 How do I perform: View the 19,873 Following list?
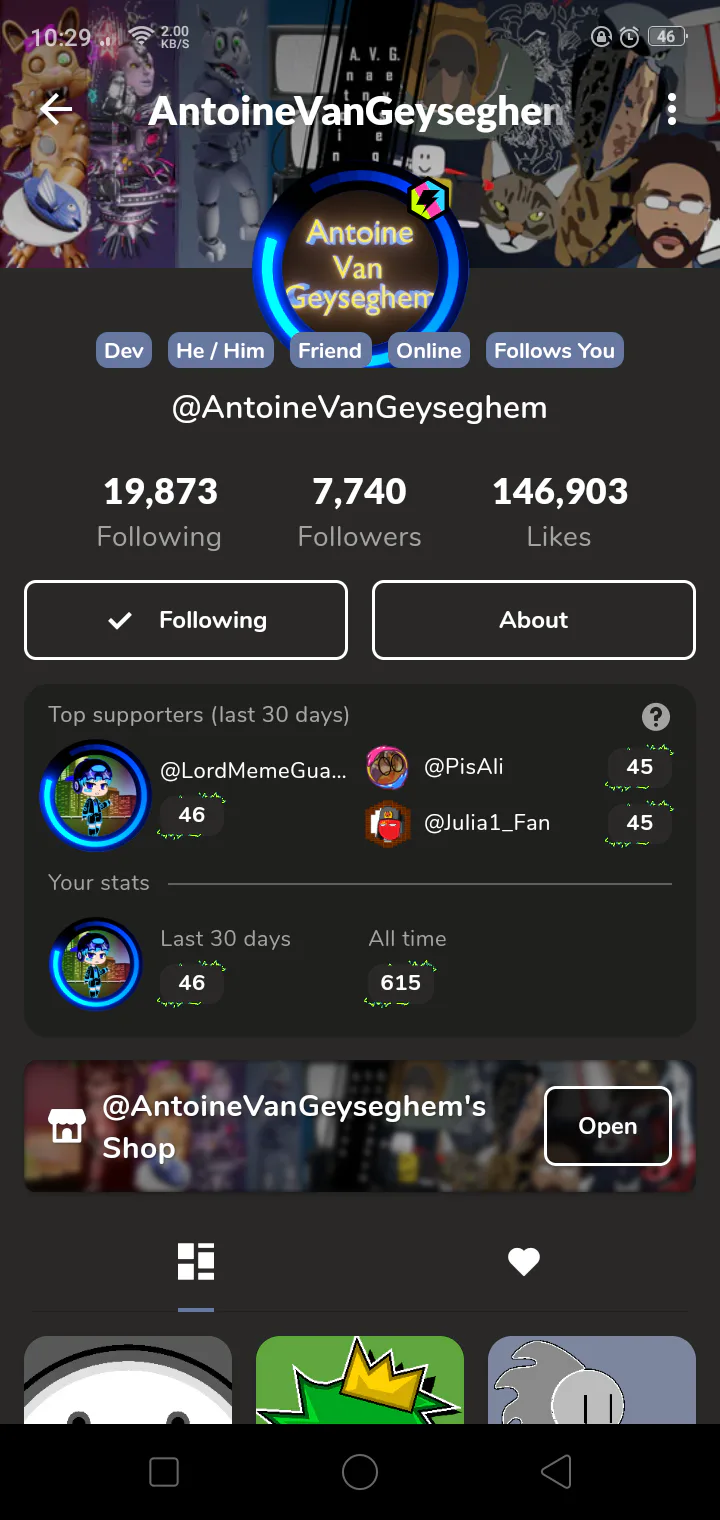click(x=160, y=512)
